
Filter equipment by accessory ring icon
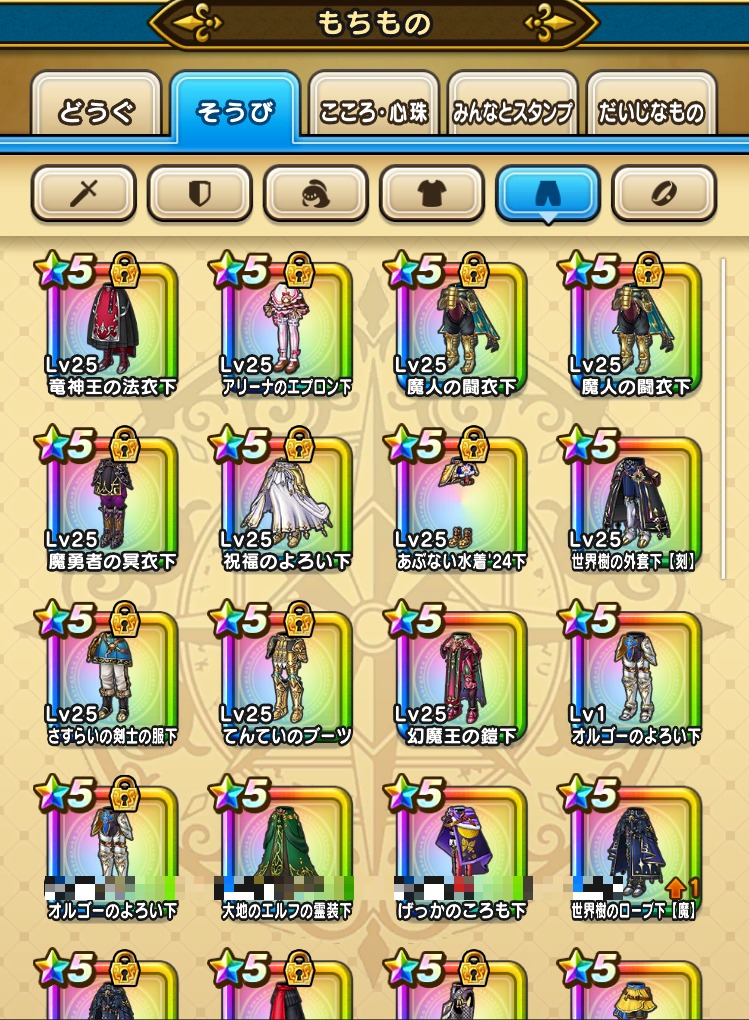click(663, 193)
